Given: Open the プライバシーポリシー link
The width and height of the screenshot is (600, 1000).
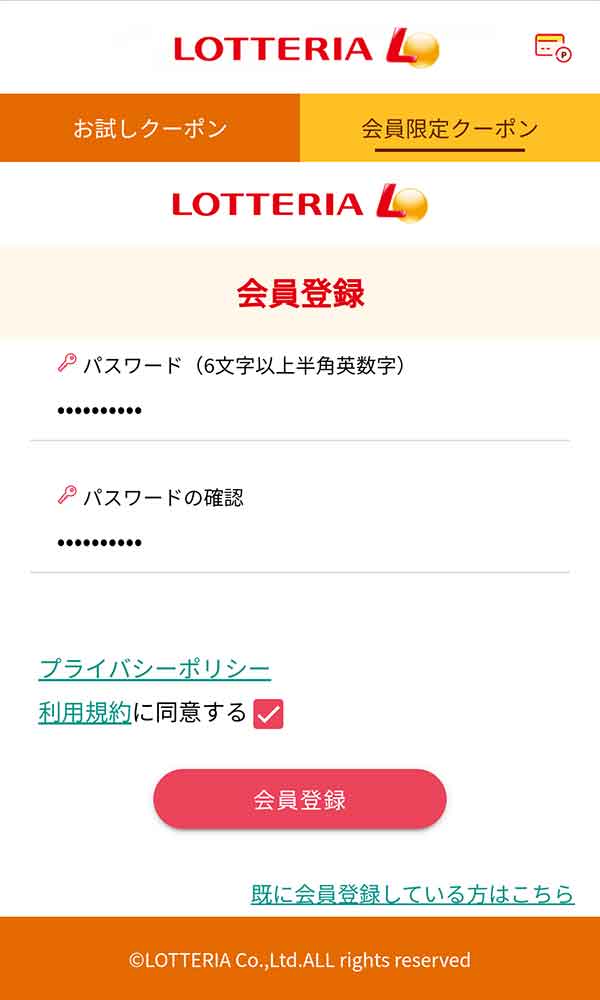Looking at the screenshot, I should coord(154,669).
